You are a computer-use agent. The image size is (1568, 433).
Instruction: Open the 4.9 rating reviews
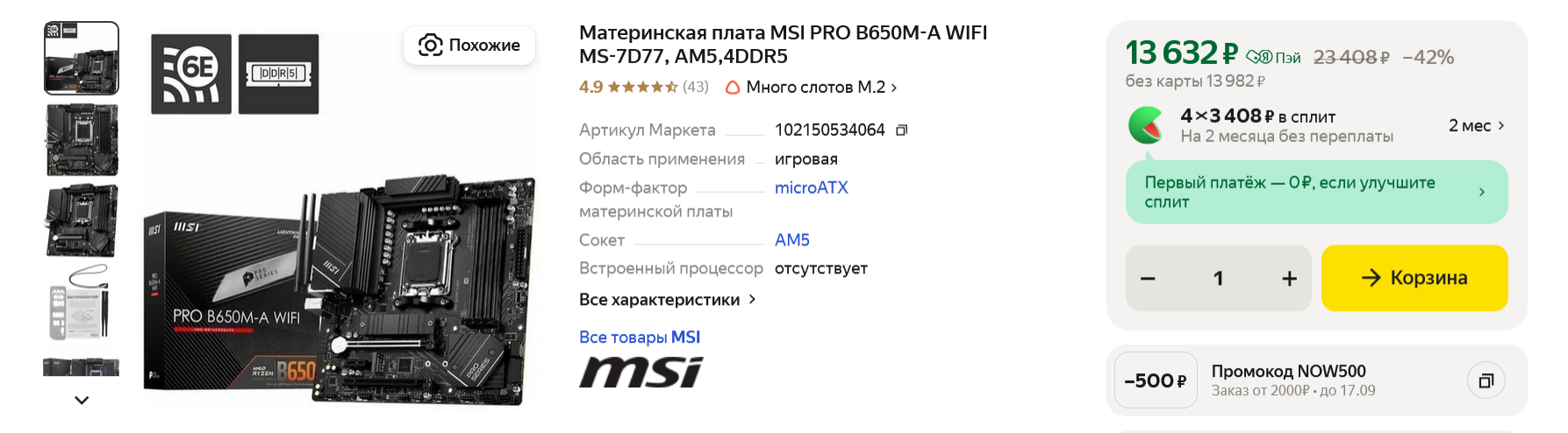pyautogui.click(x=642, y=87)
